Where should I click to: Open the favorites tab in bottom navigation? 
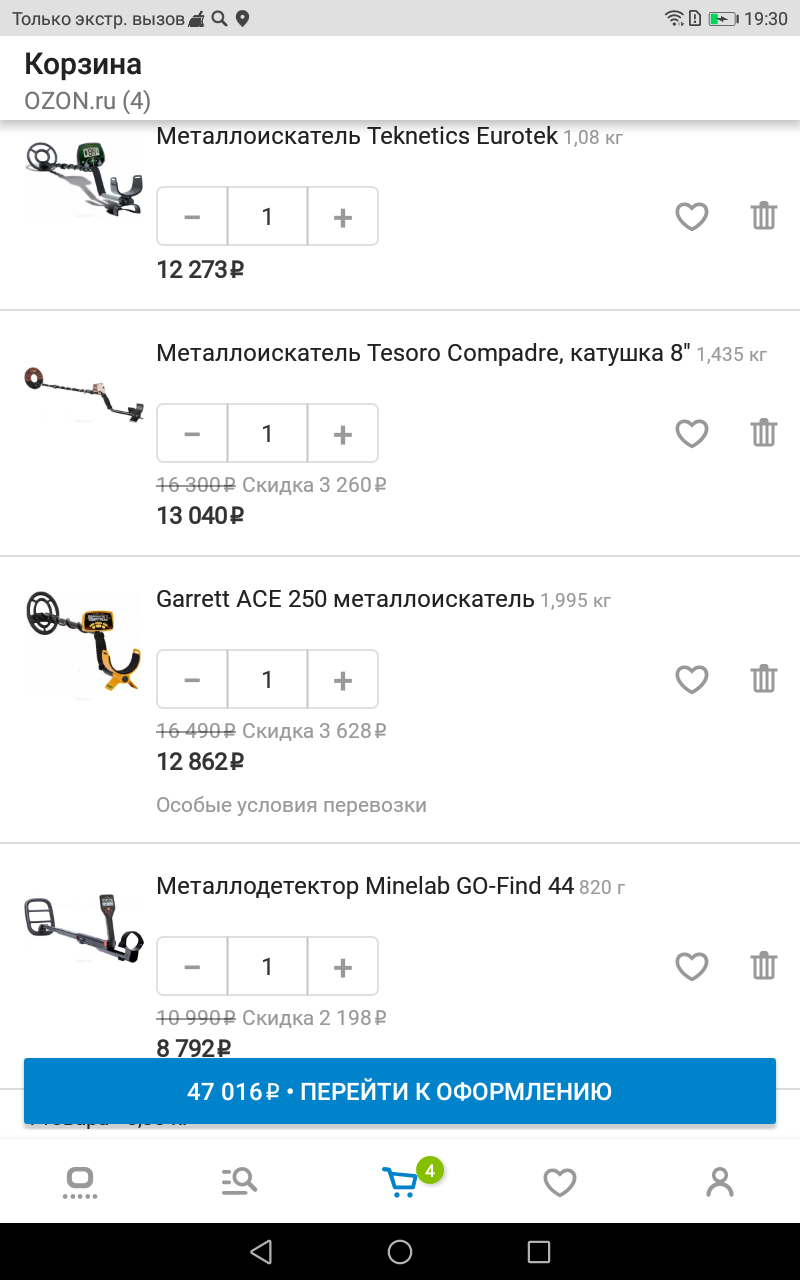click(x=559, y=1183)
